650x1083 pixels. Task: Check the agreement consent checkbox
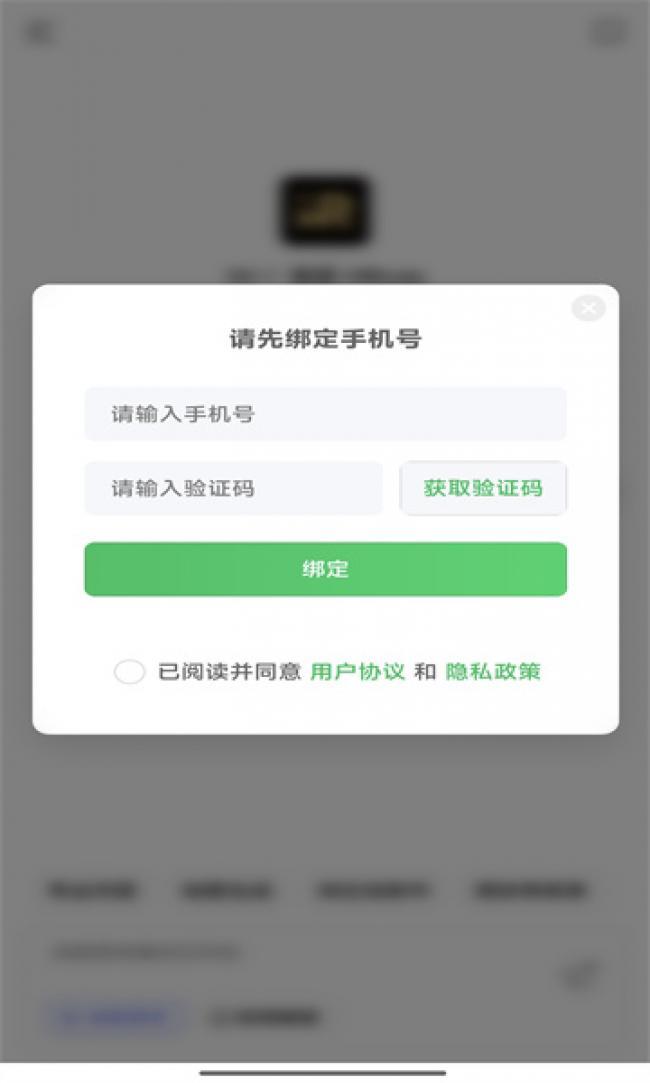(x=129, y=672)
